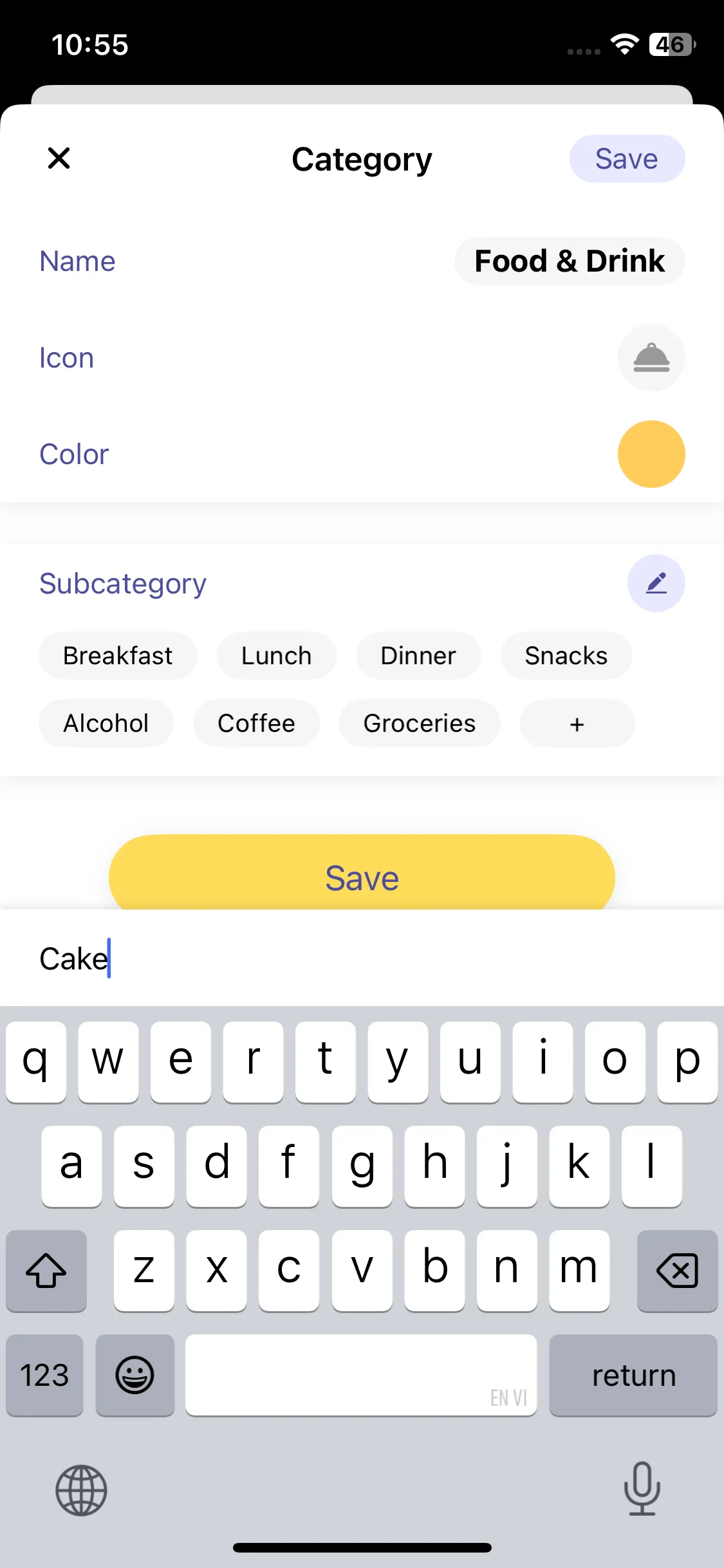Focus the subcategory text field containing Cake
724x1568 pixels.
[360, 958]
